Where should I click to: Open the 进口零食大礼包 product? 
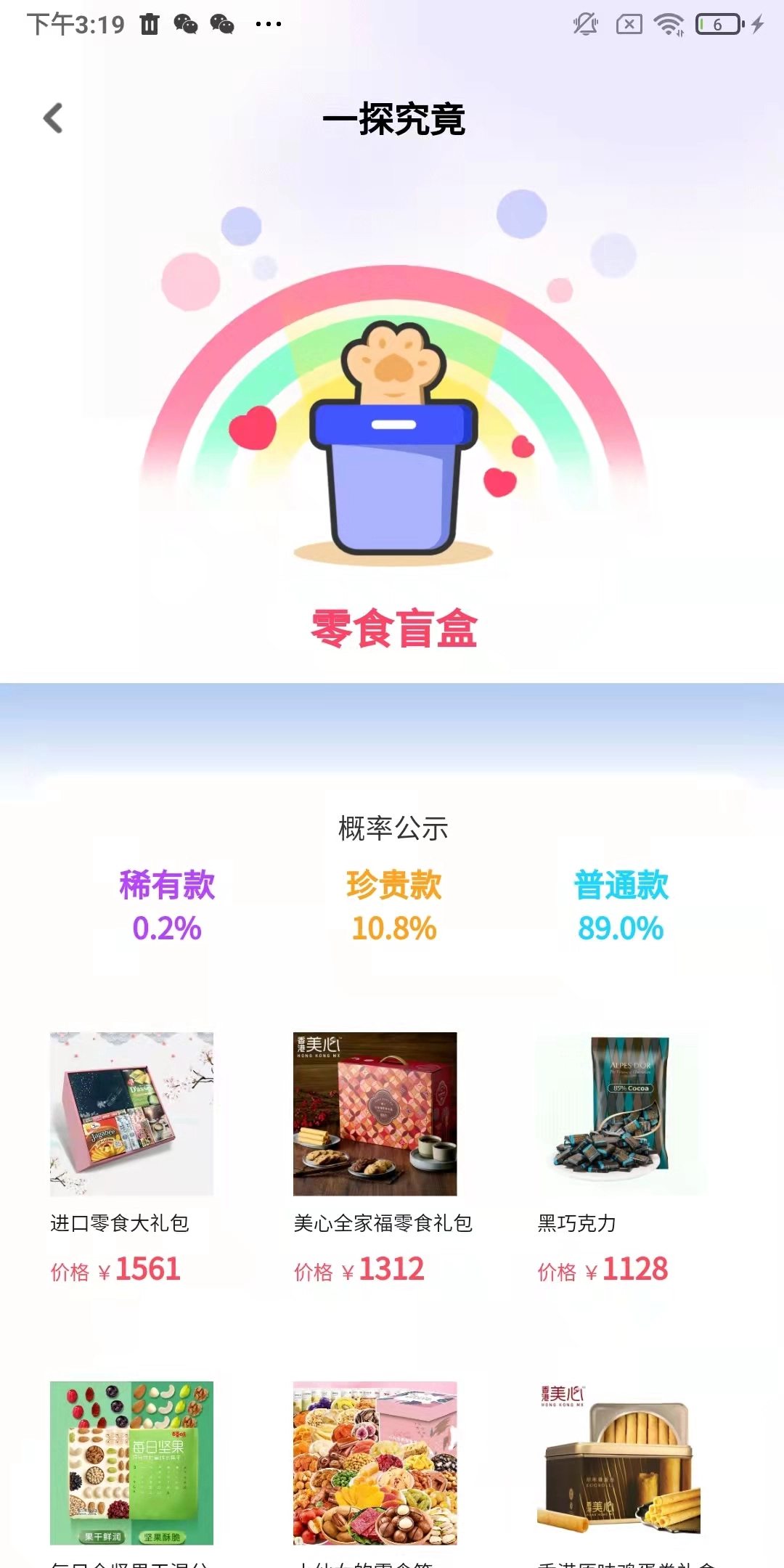coord(131,1114)
